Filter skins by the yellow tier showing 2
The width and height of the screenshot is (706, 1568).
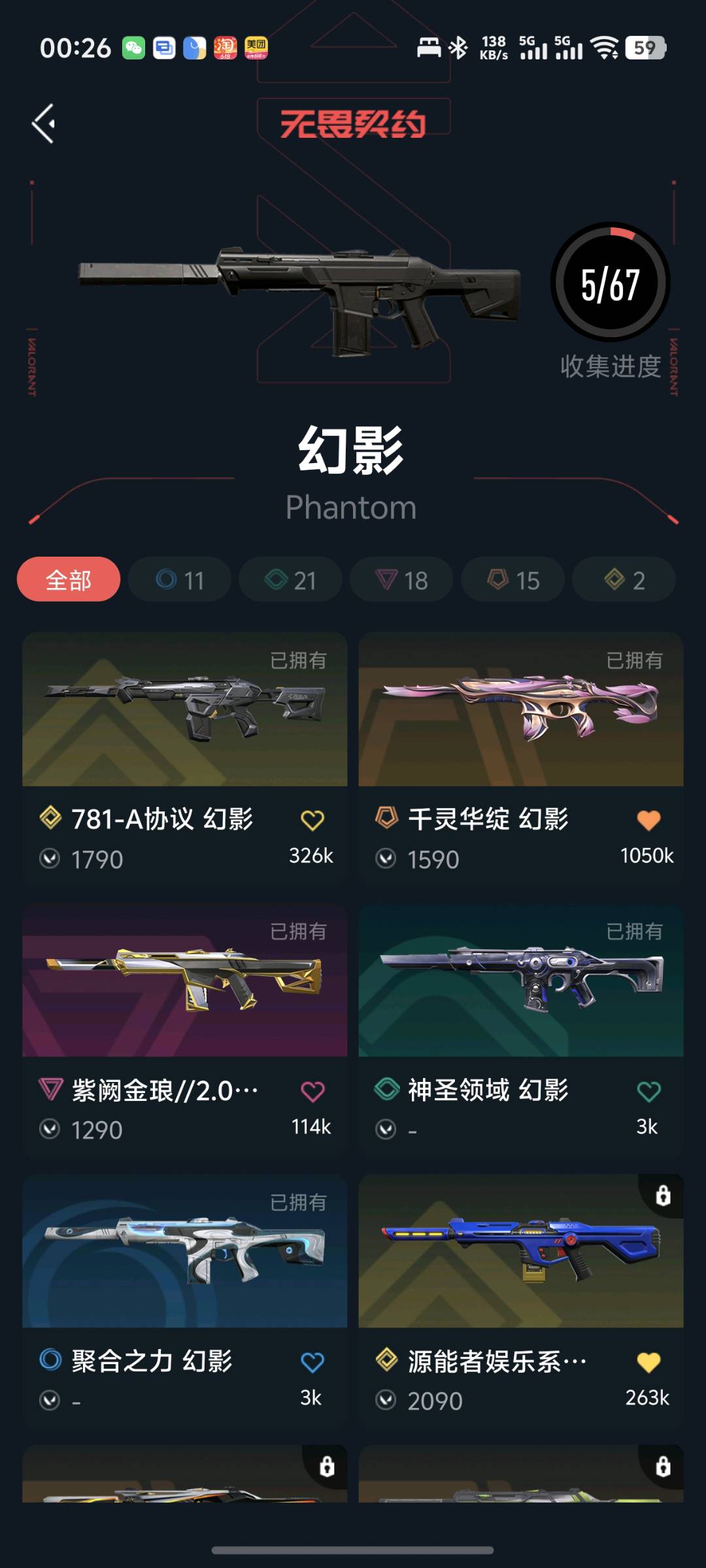point(624,580)
